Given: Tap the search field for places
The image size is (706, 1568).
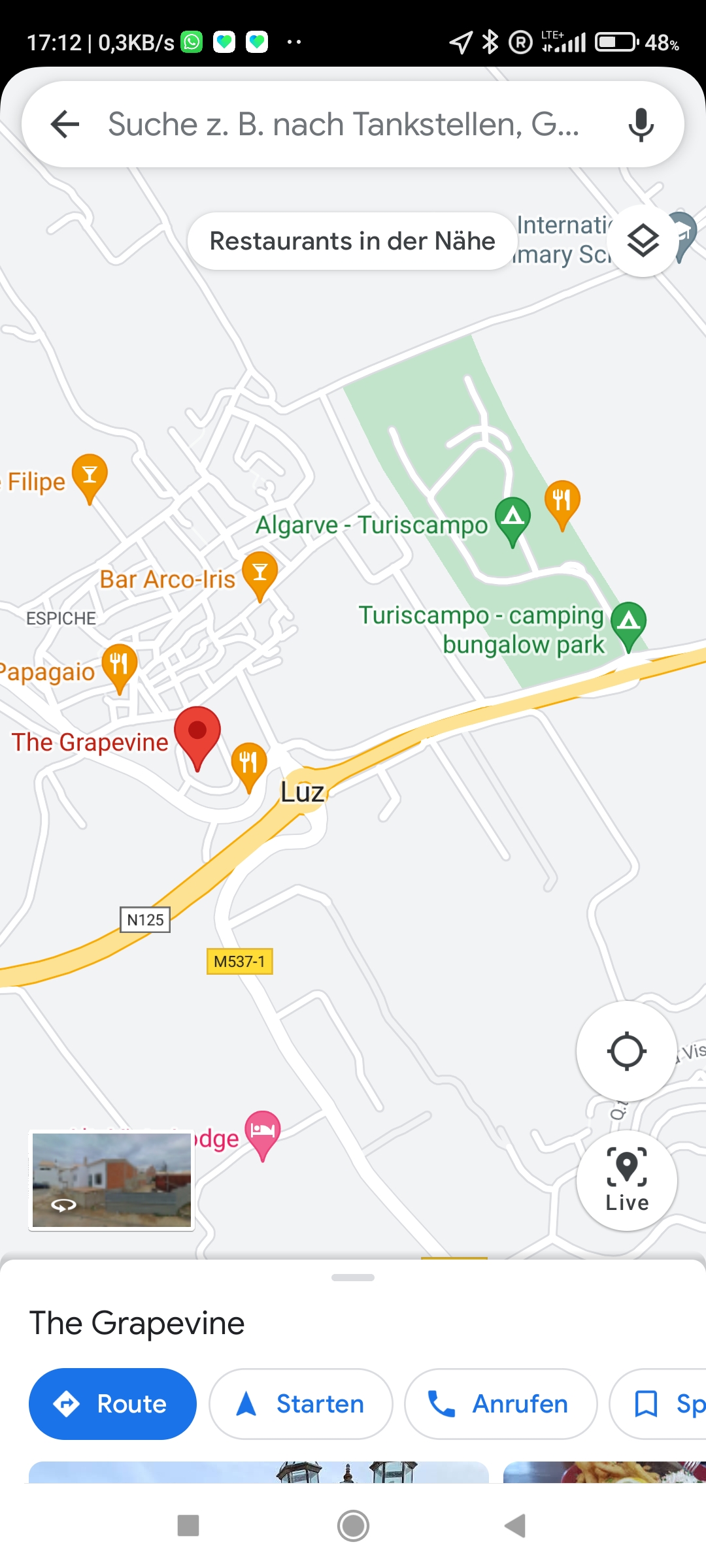Looking at the screenshot, I should [344, 124].
